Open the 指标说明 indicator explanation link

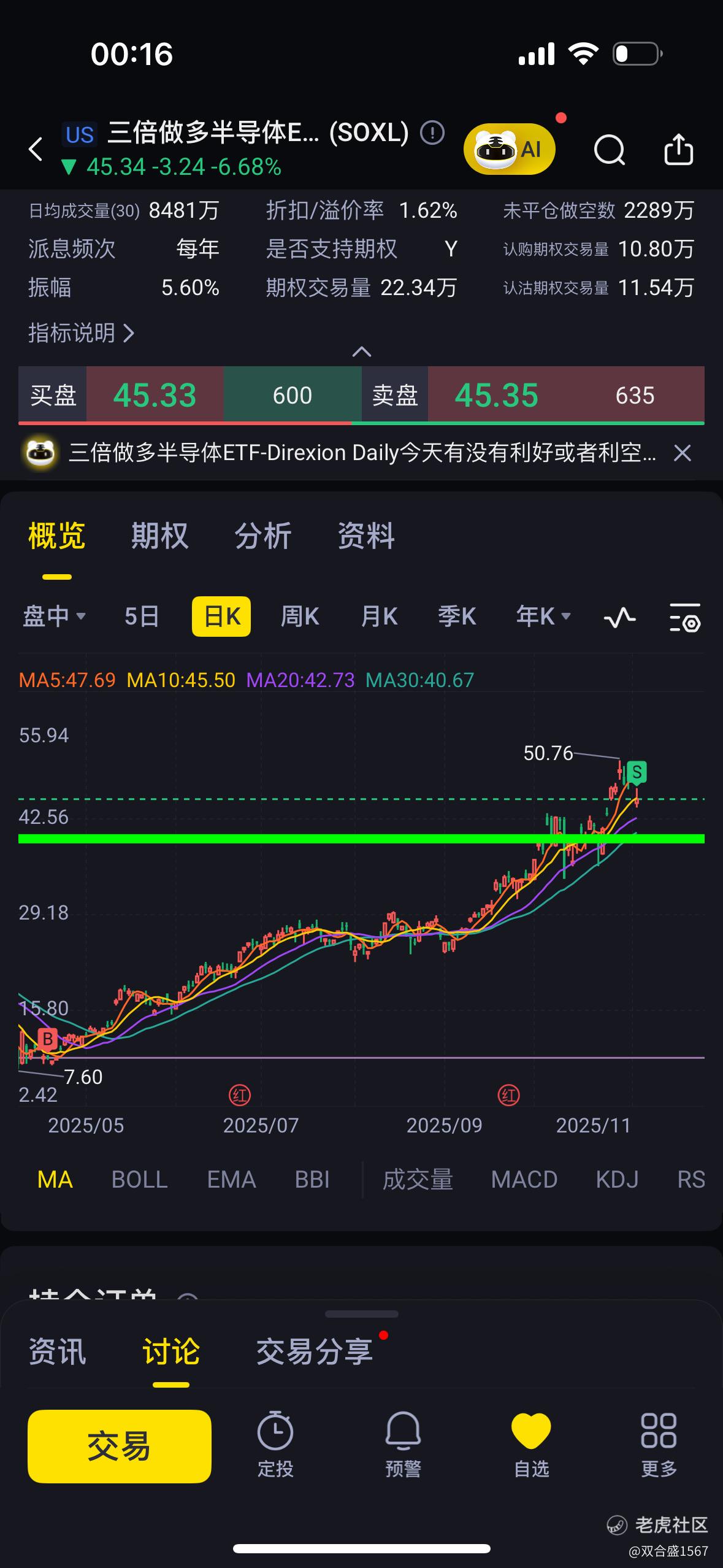pos(81,333)
